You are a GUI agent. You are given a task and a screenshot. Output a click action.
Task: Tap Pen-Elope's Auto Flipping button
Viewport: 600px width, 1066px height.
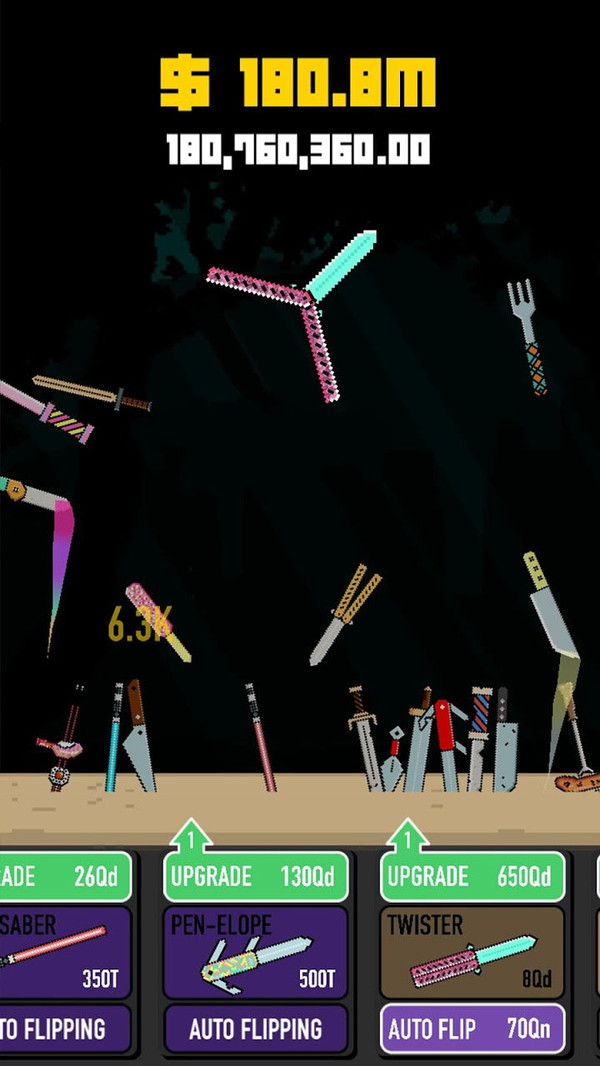tap(256, 1029)
